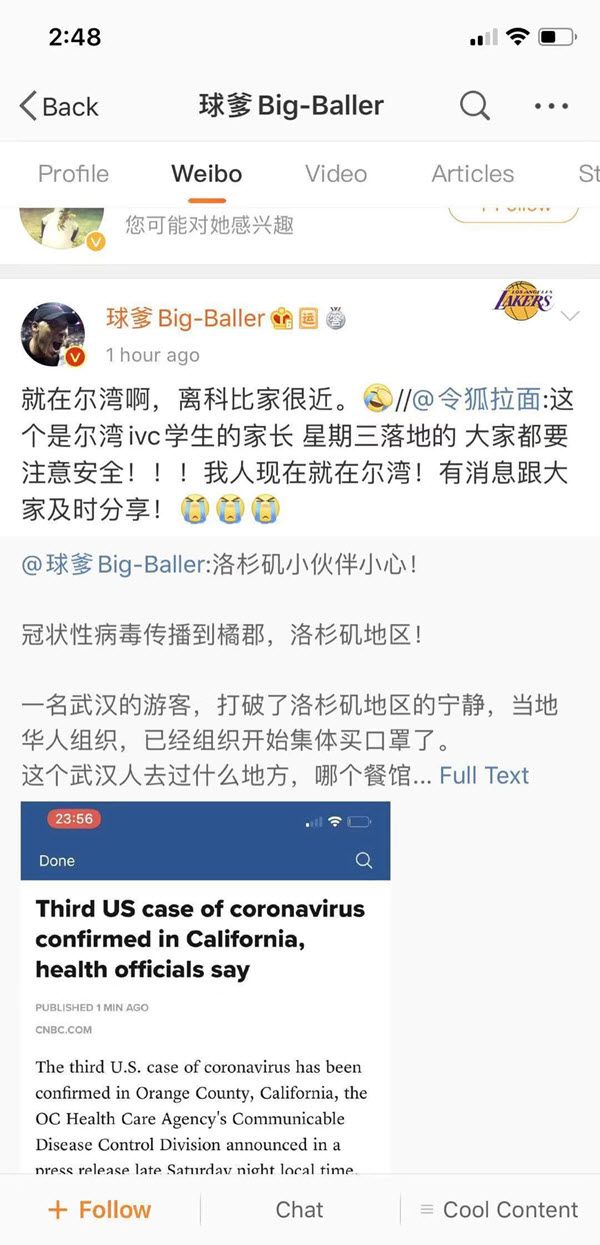The image size is (600, 1245).
Task: Open the search magnifier icon
Action: 474,105
